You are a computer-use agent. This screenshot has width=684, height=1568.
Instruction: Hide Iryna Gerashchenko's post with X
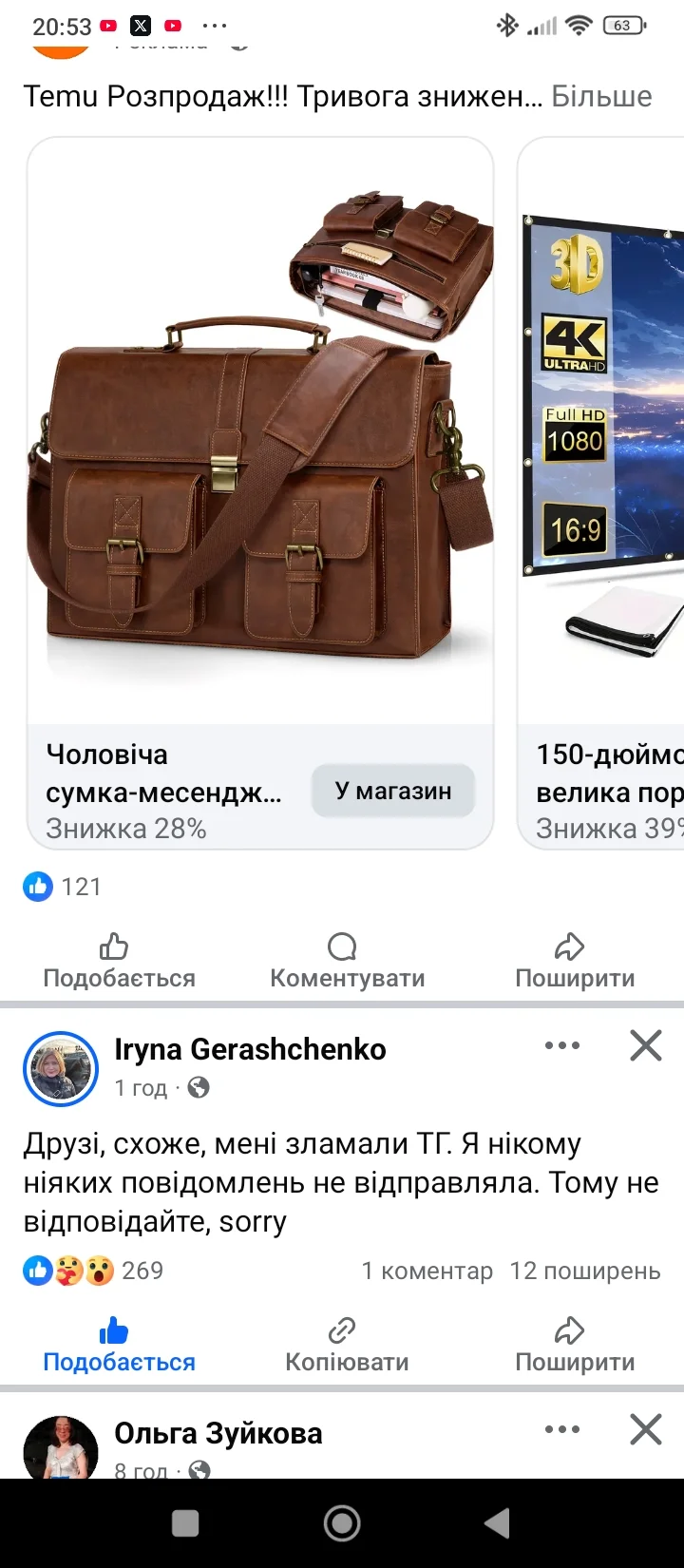[646, 1046]
